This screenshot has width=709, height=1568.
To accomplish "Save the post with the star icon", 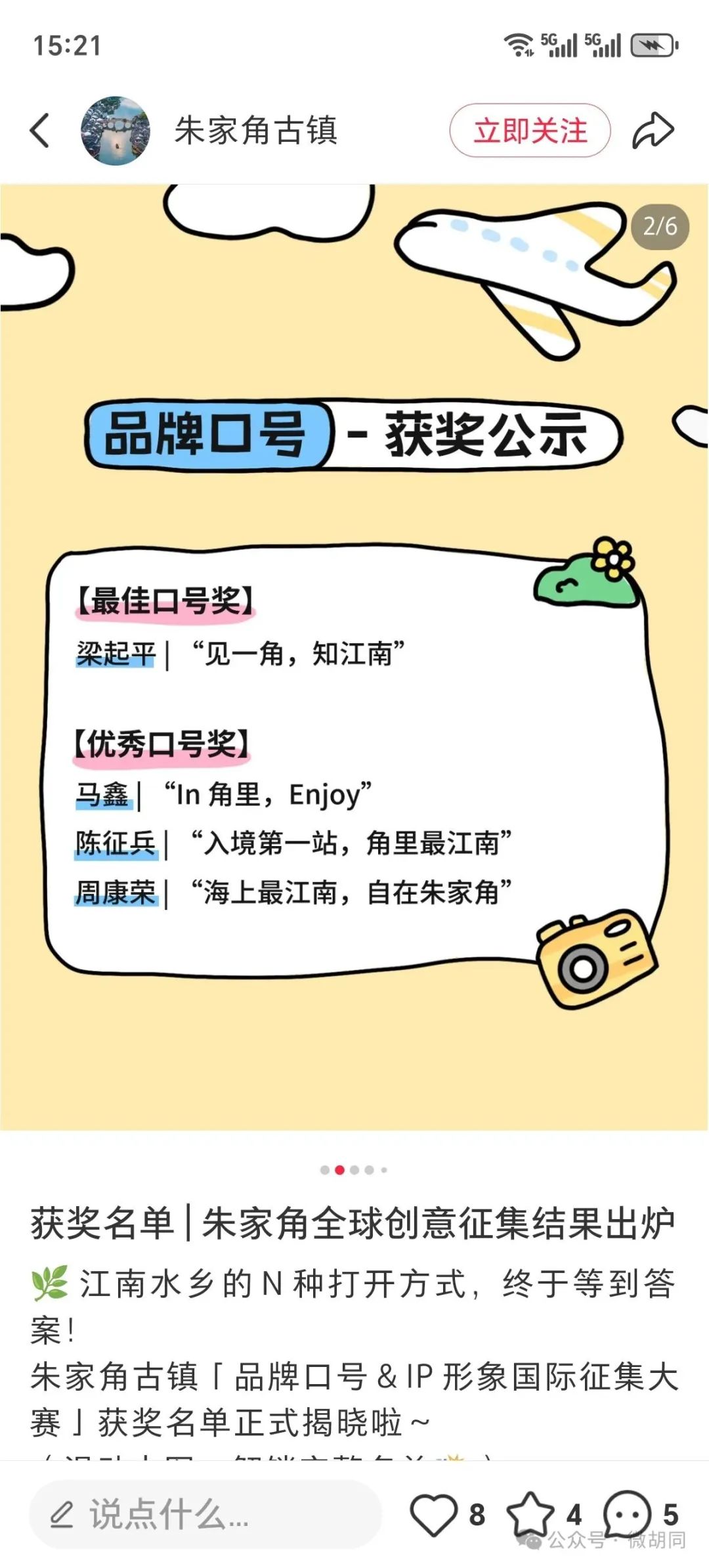I will point(530,1515).
